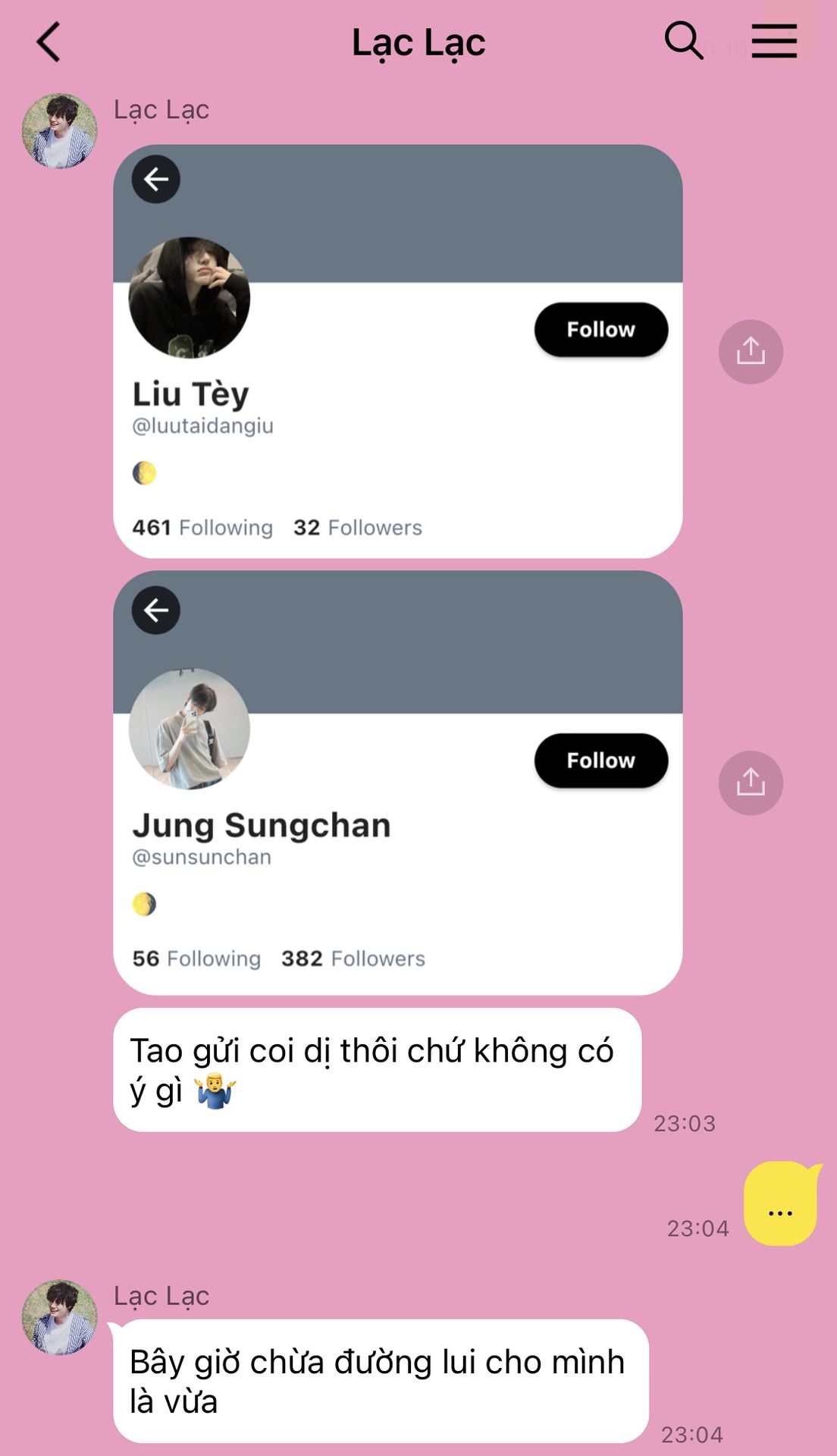Open the Liu Tèy screenshot image
This screenshot has height=1456, width=837.
click(x=398, y=351)
